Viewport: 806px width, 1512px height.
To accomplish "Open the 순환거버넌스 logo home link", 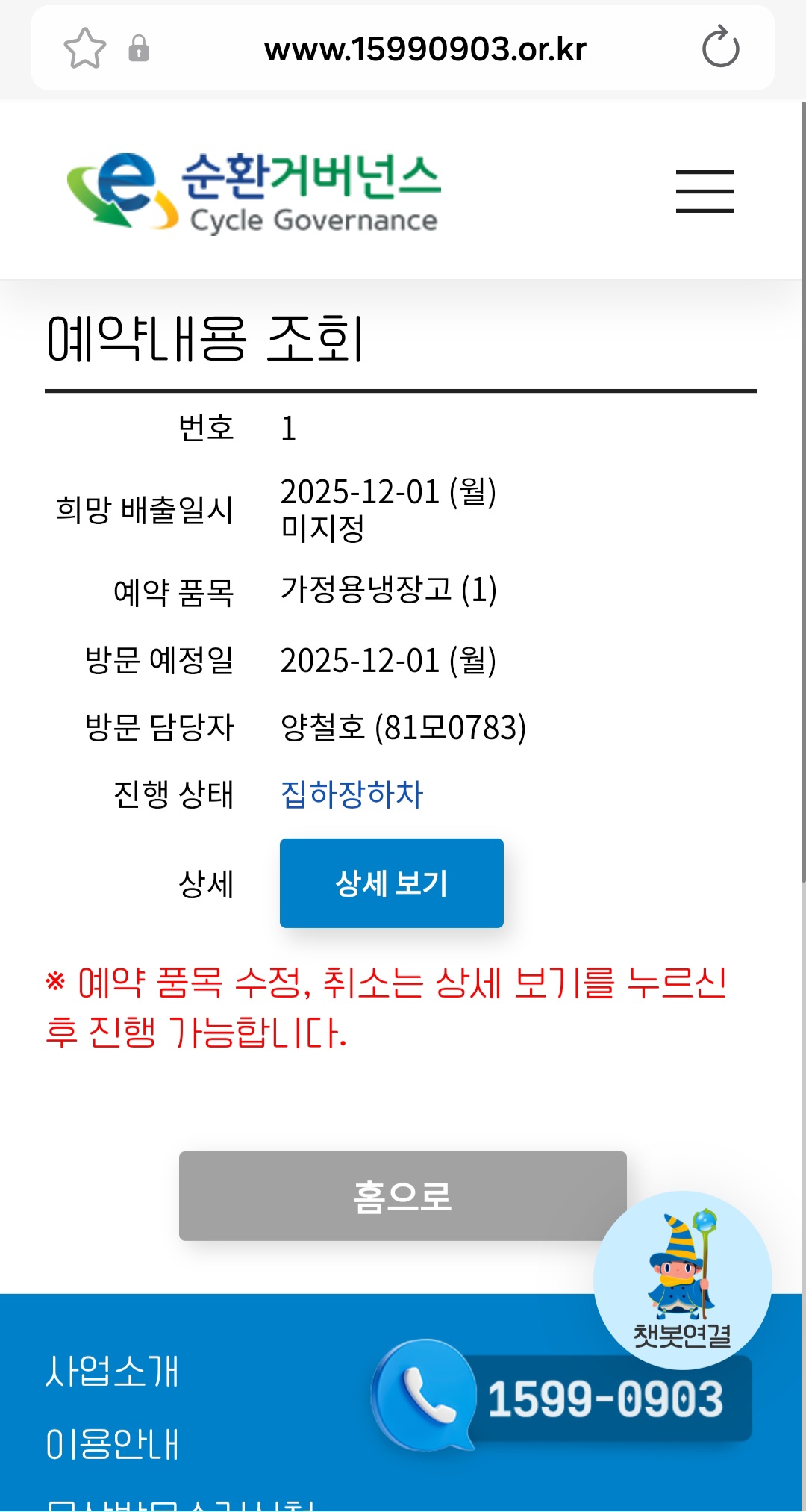I will pyautogui.click(x=254, y=191).
